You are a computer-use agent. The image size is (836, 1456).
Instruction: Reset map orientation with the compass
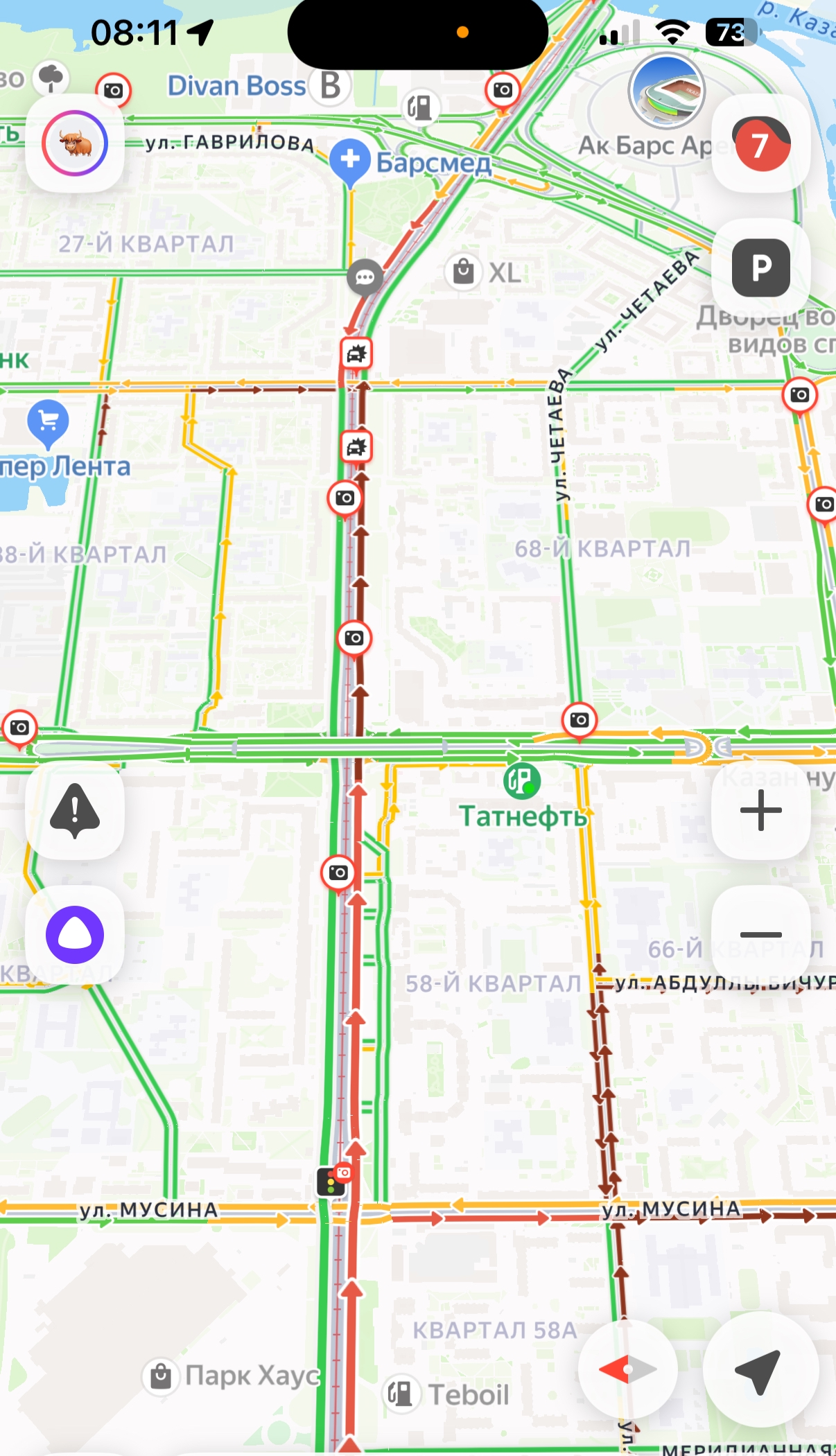(627, 1369)
